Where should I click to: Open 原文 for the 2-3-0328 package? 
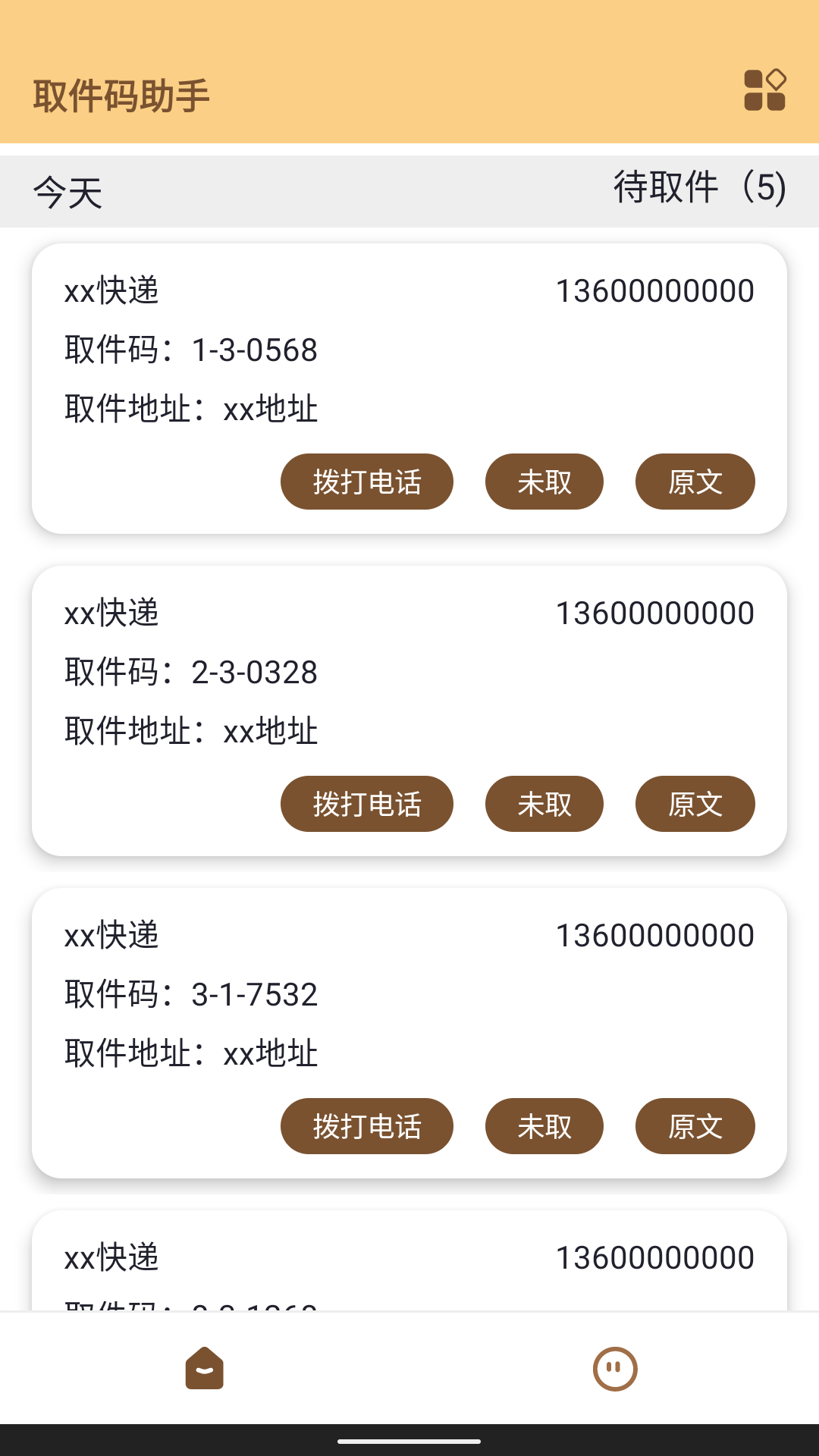tap(695, 804)
